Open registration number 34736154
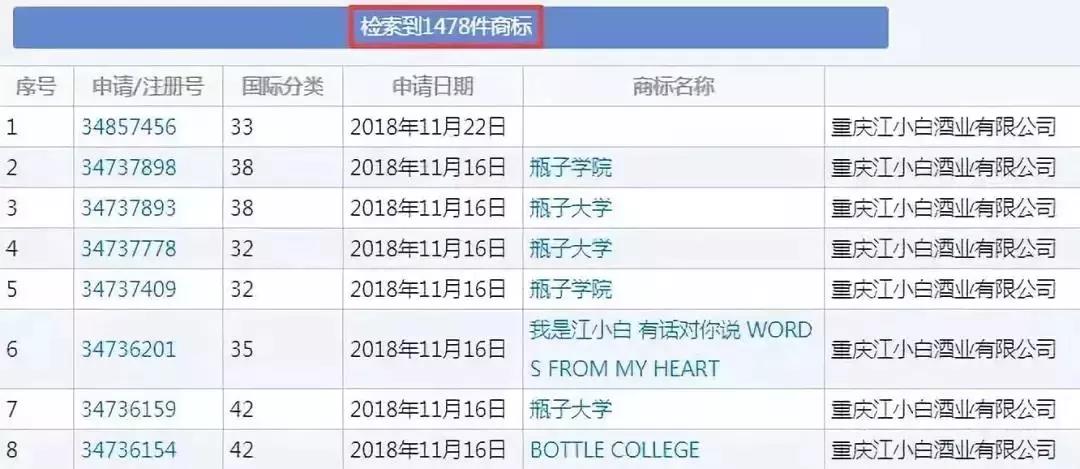This screenshot has width=1080, height=469. pyautogui.click(x=128, y=449)
